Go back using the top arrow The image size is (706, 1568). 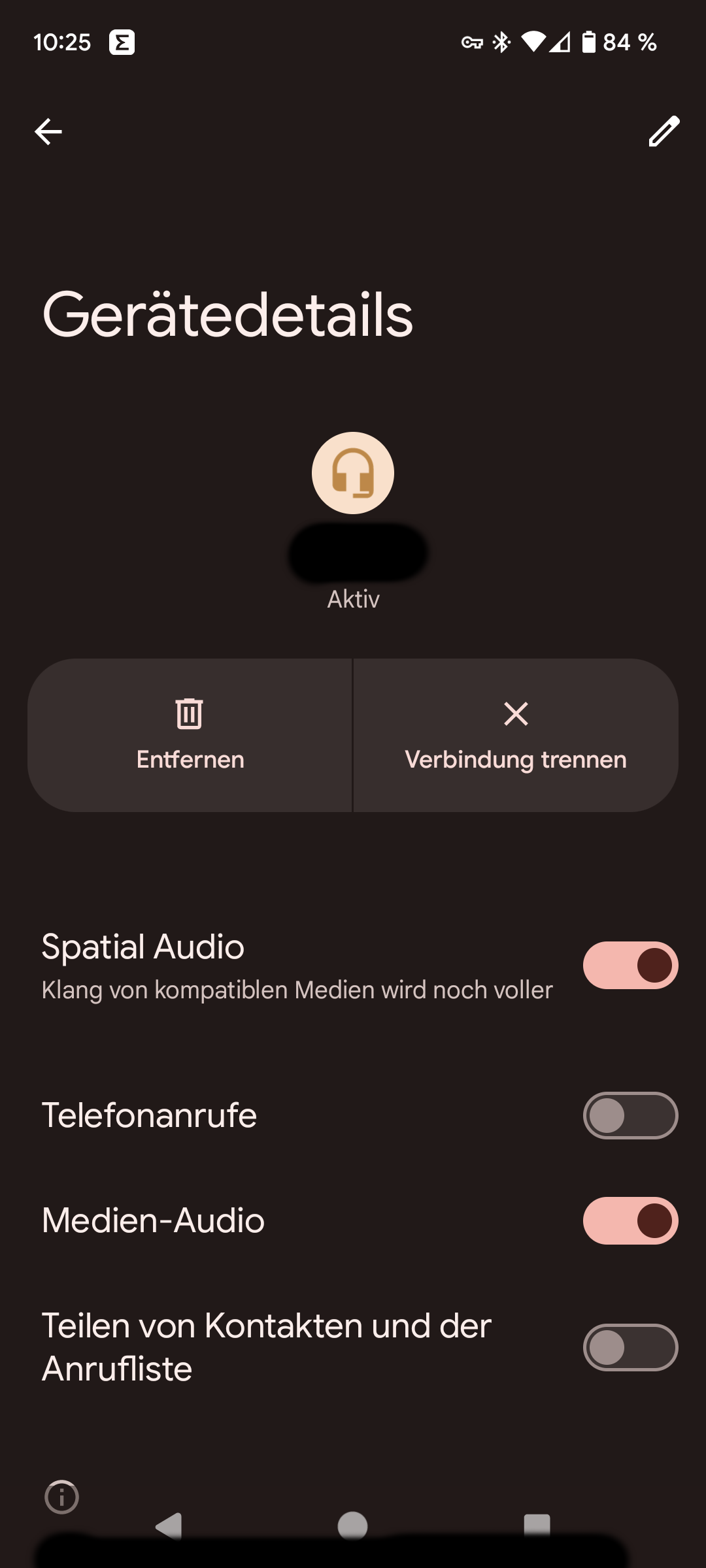[48, 131]
